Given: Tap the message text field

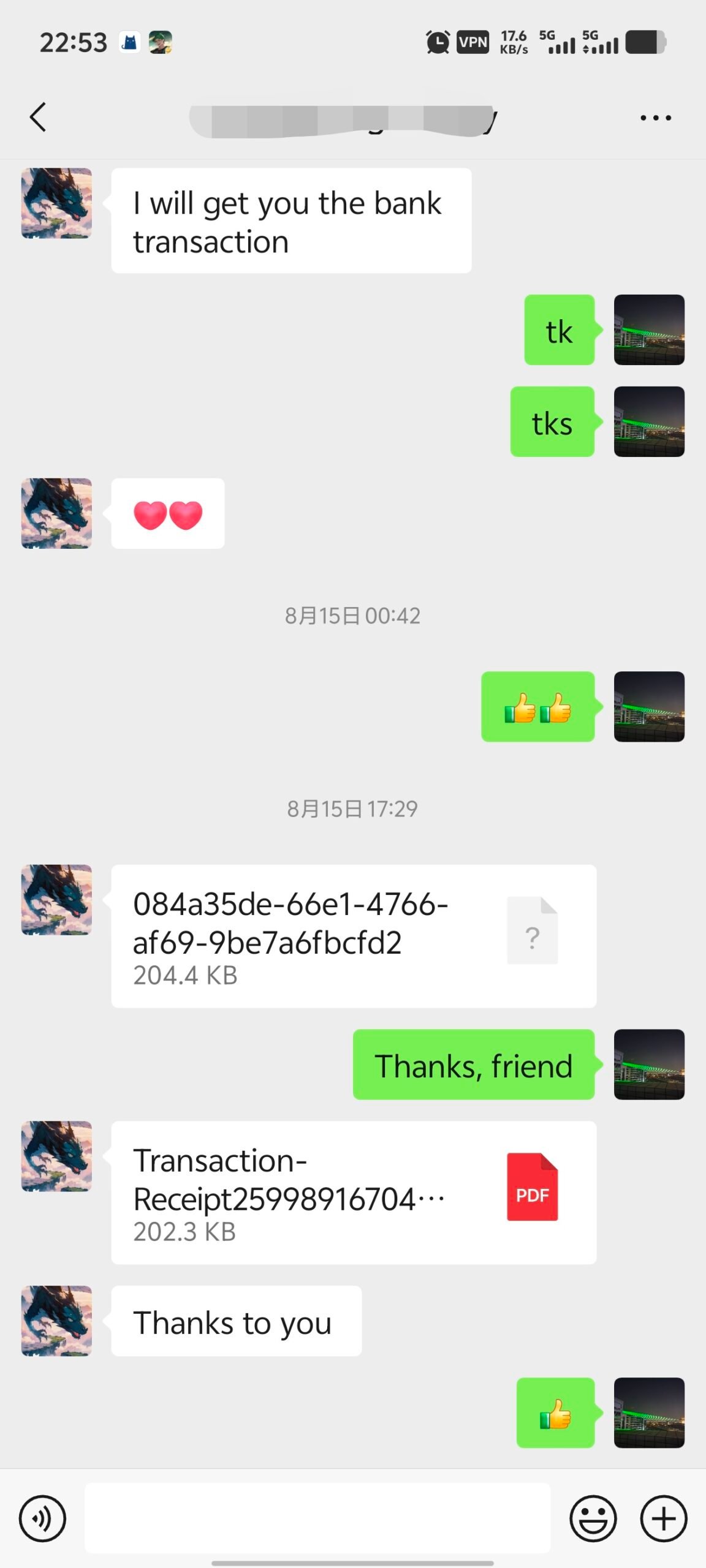Looking at the screenshot, I should pos(317,1518).
